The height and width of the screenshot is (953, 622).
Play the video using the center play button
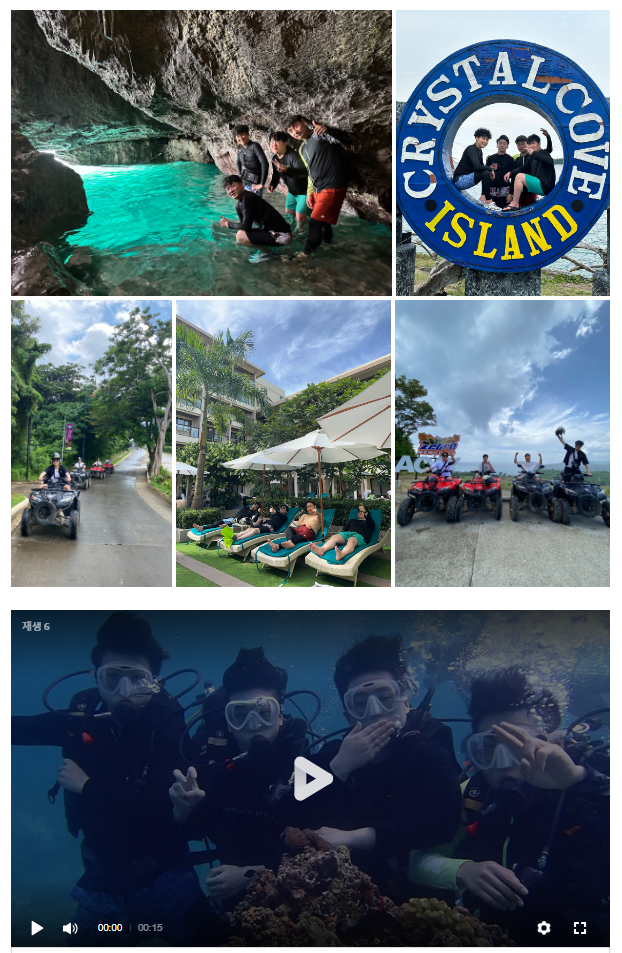coord(312,779)
